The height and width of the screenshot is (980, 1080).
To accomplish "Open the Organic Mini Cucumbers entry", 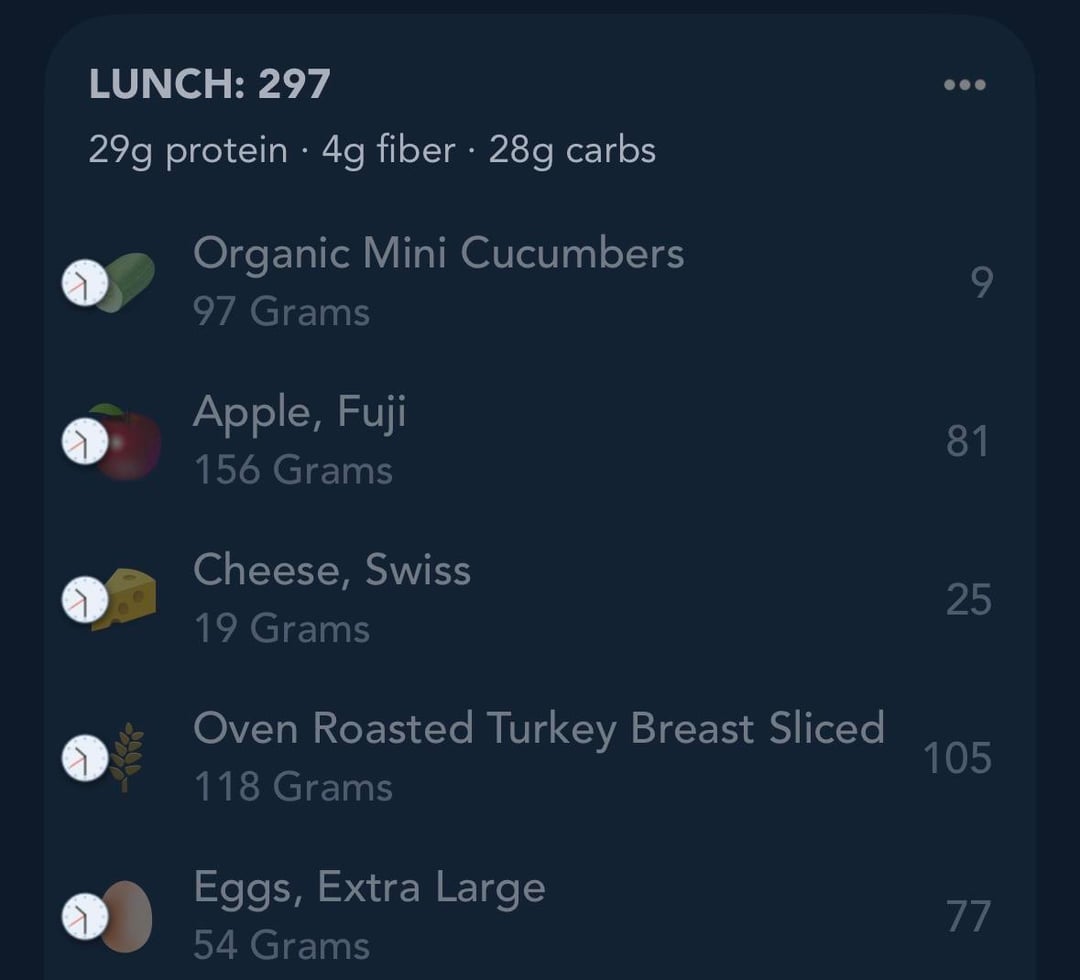I will 438,281.
